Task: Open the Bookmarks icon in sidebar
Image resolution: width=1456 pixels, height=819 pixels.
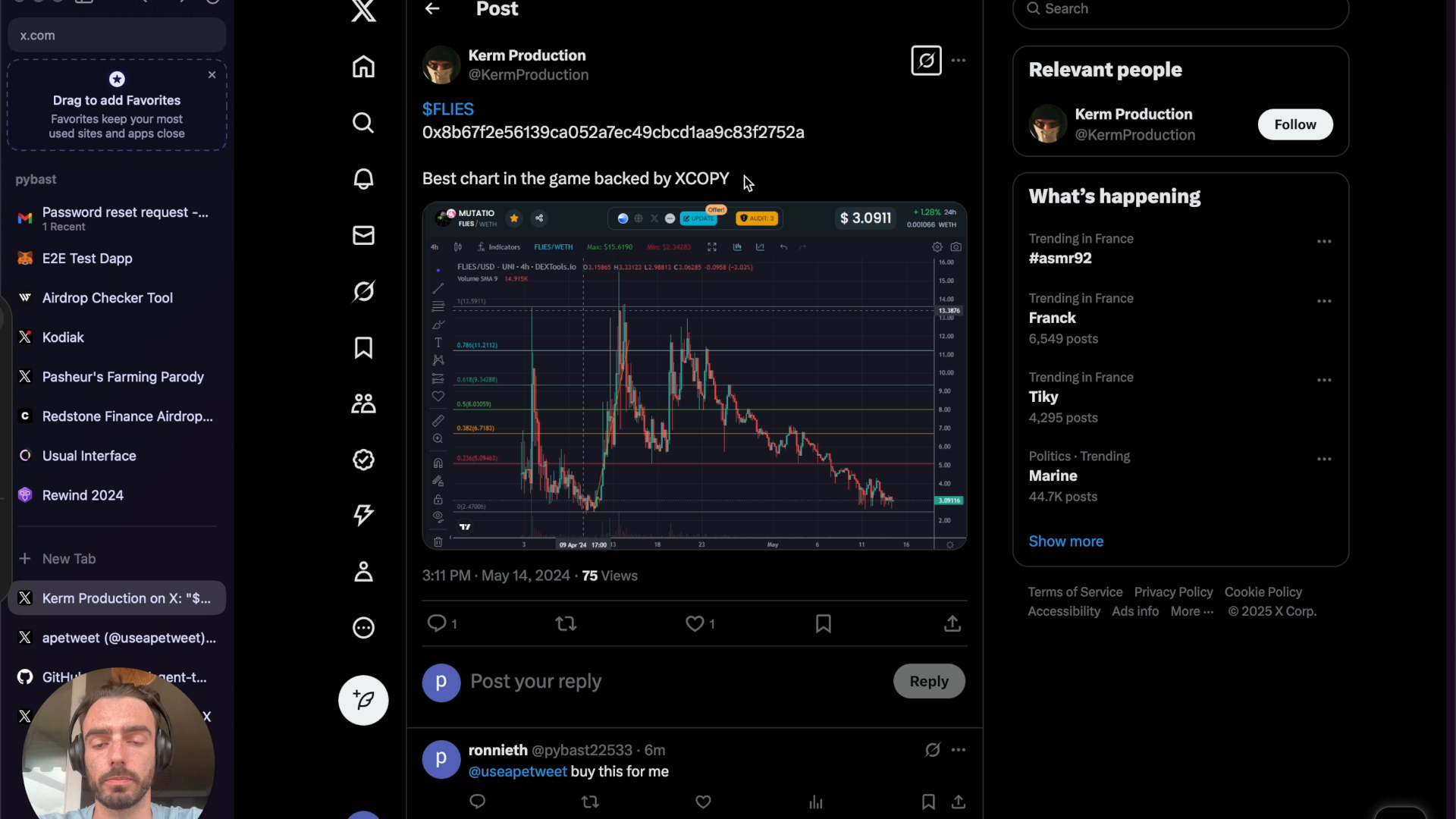Action: click(x=363, y=347)
